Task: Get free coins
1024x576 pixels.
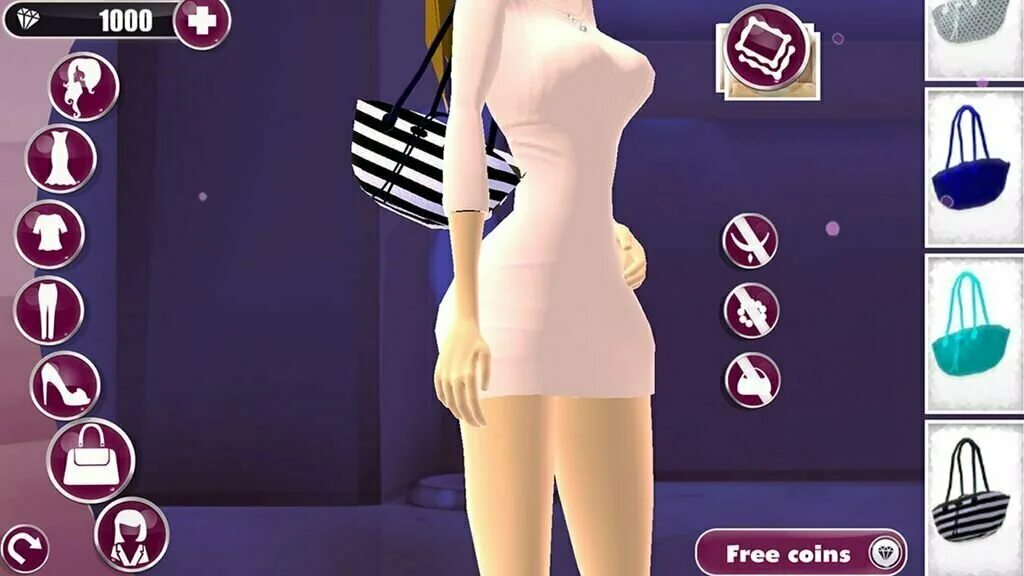Action: point(801,553)
